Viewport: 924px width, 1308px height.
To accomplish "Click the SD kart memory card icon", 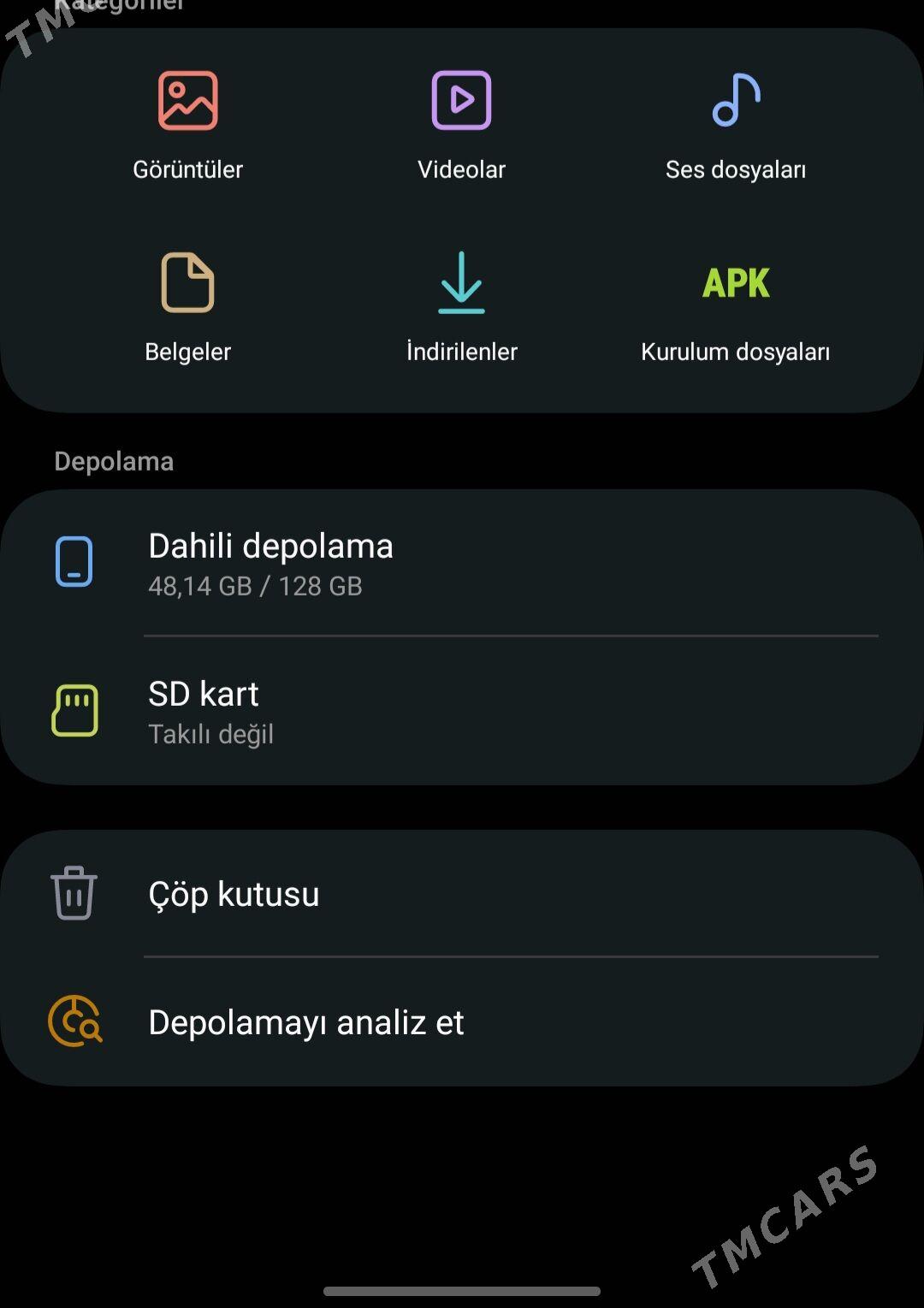I will click(x=75, y=710).
